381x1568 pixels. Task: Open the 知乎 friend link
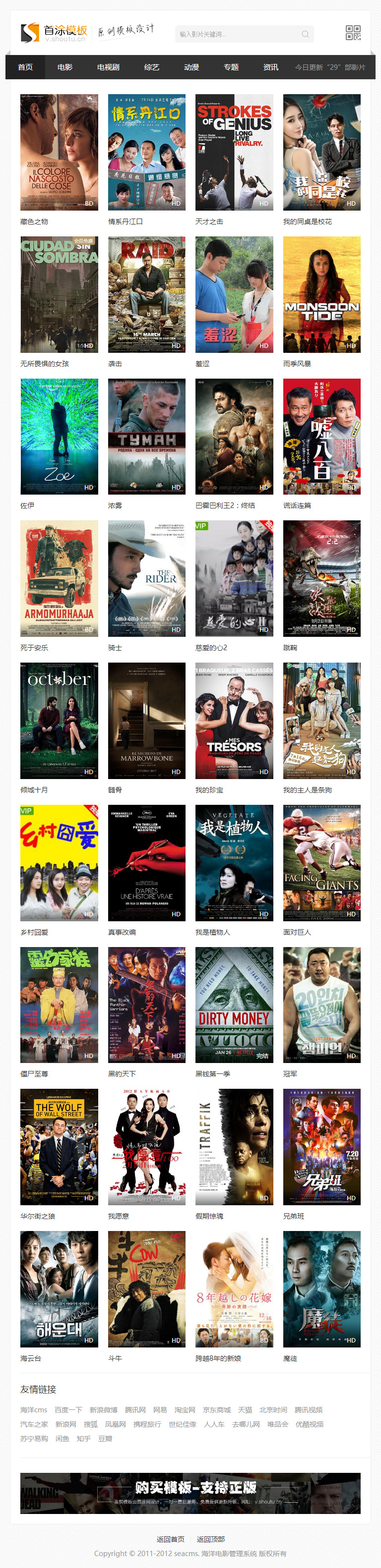(x=83, y=1438)
